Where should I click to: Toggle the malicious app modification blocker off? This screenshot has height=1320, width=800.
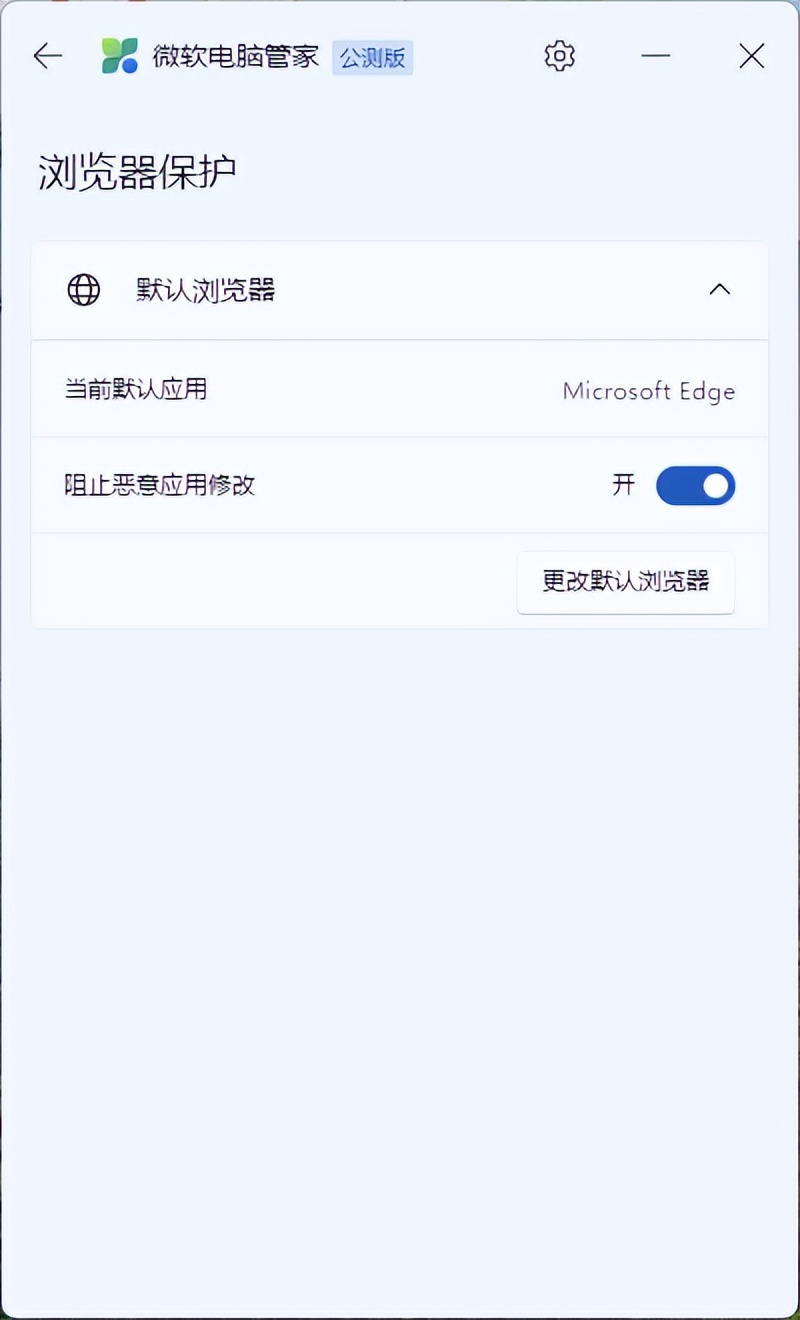point(695,485)
